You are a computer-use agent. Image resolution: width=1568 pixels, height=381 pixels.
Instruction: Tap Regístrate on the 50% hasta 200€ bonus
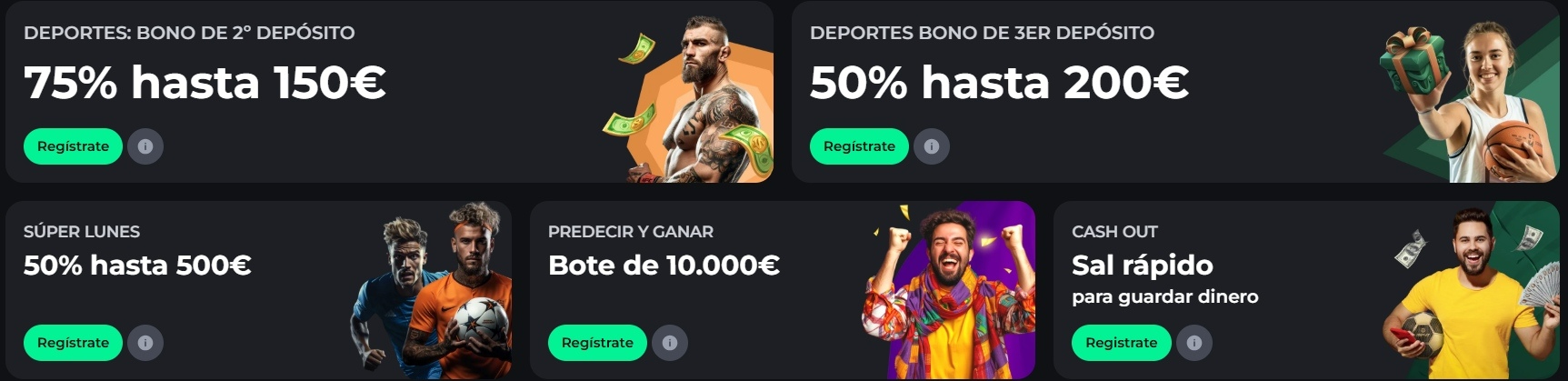(859, 146)
